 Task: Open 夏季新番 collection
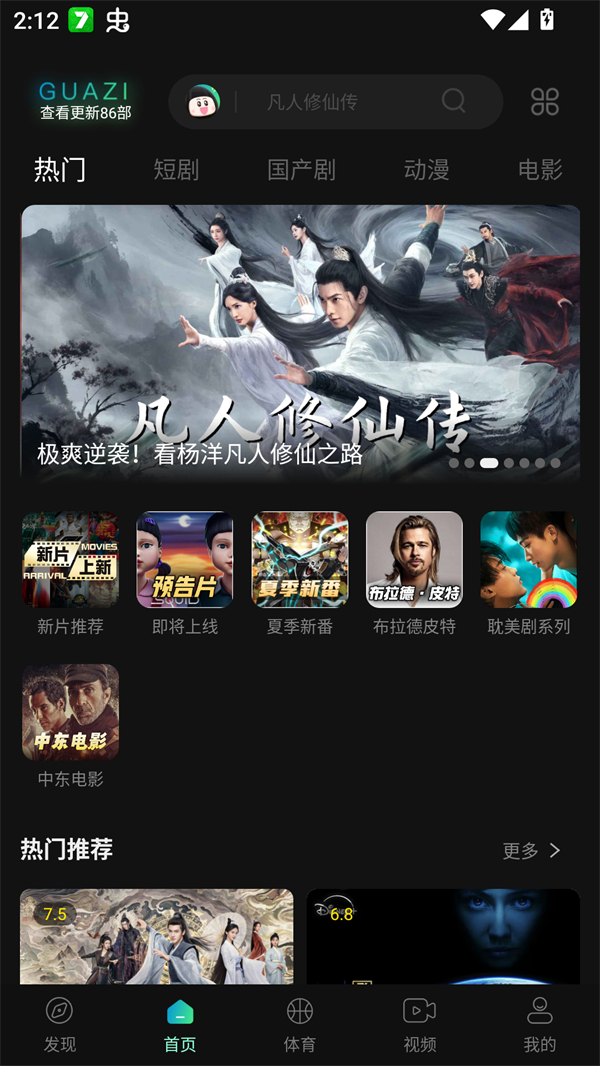click(x=300, y=560)
